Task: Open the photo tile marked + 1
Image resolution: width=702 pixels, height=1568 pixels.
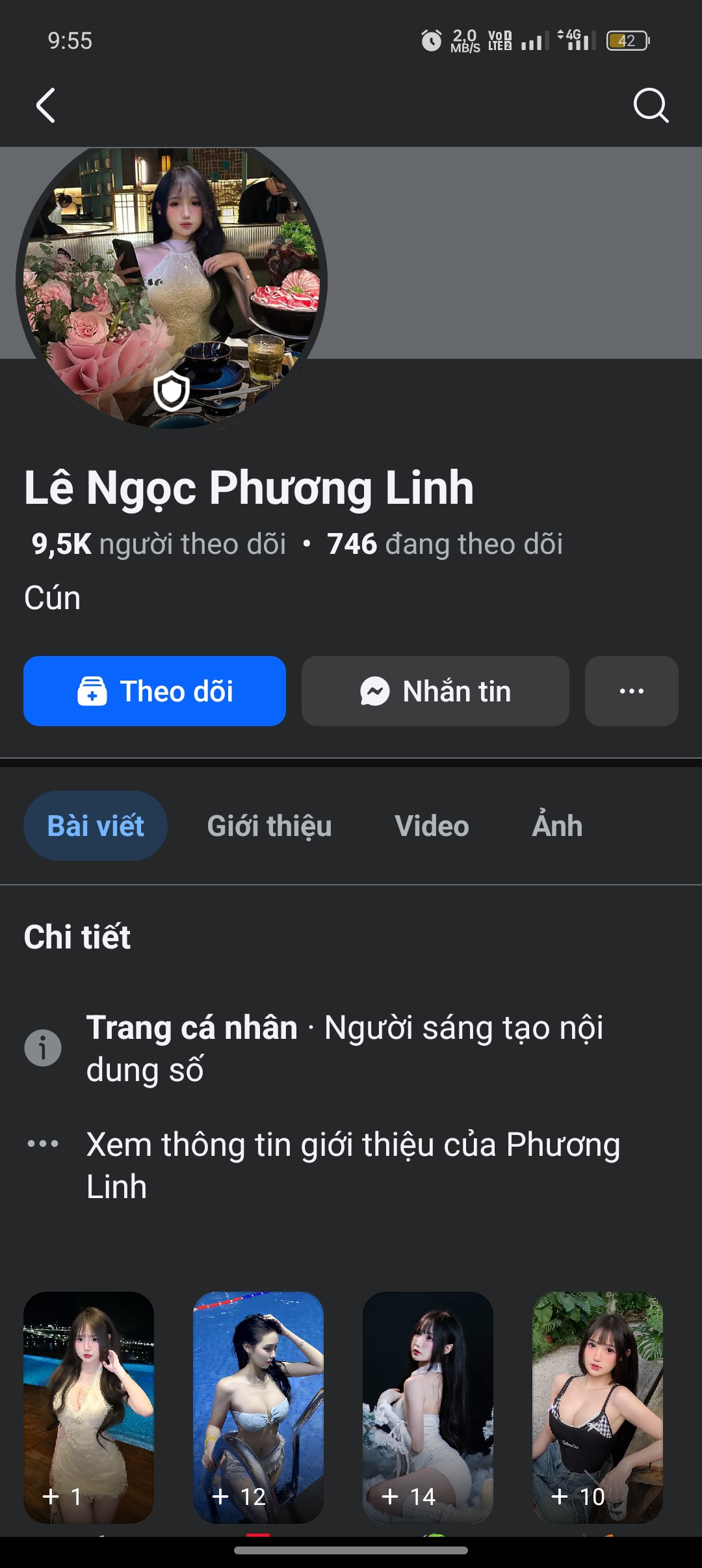Action: coord(89,1407)
